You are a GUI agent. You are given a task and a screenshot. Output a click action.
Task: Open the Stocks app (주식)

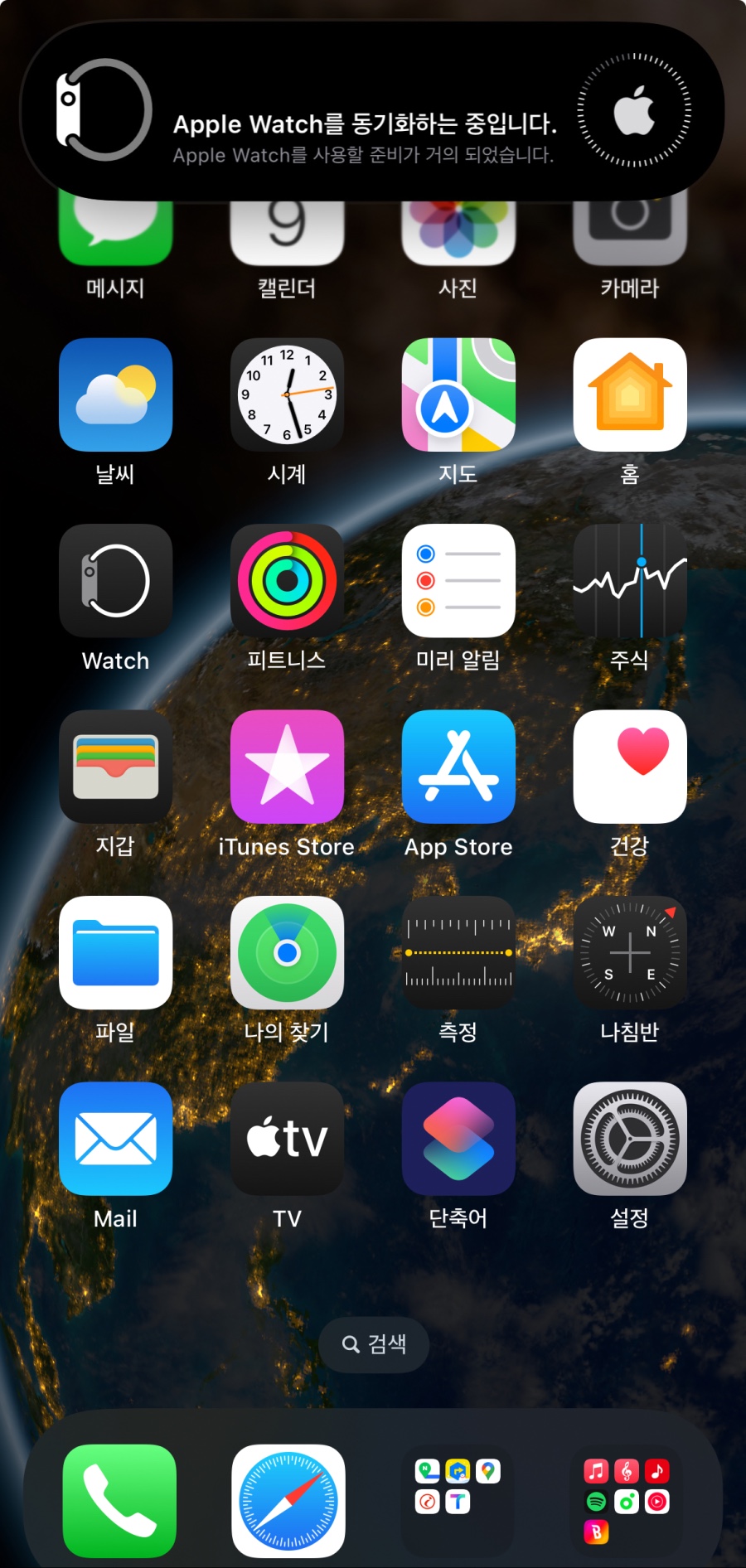(x=630, y=581)
